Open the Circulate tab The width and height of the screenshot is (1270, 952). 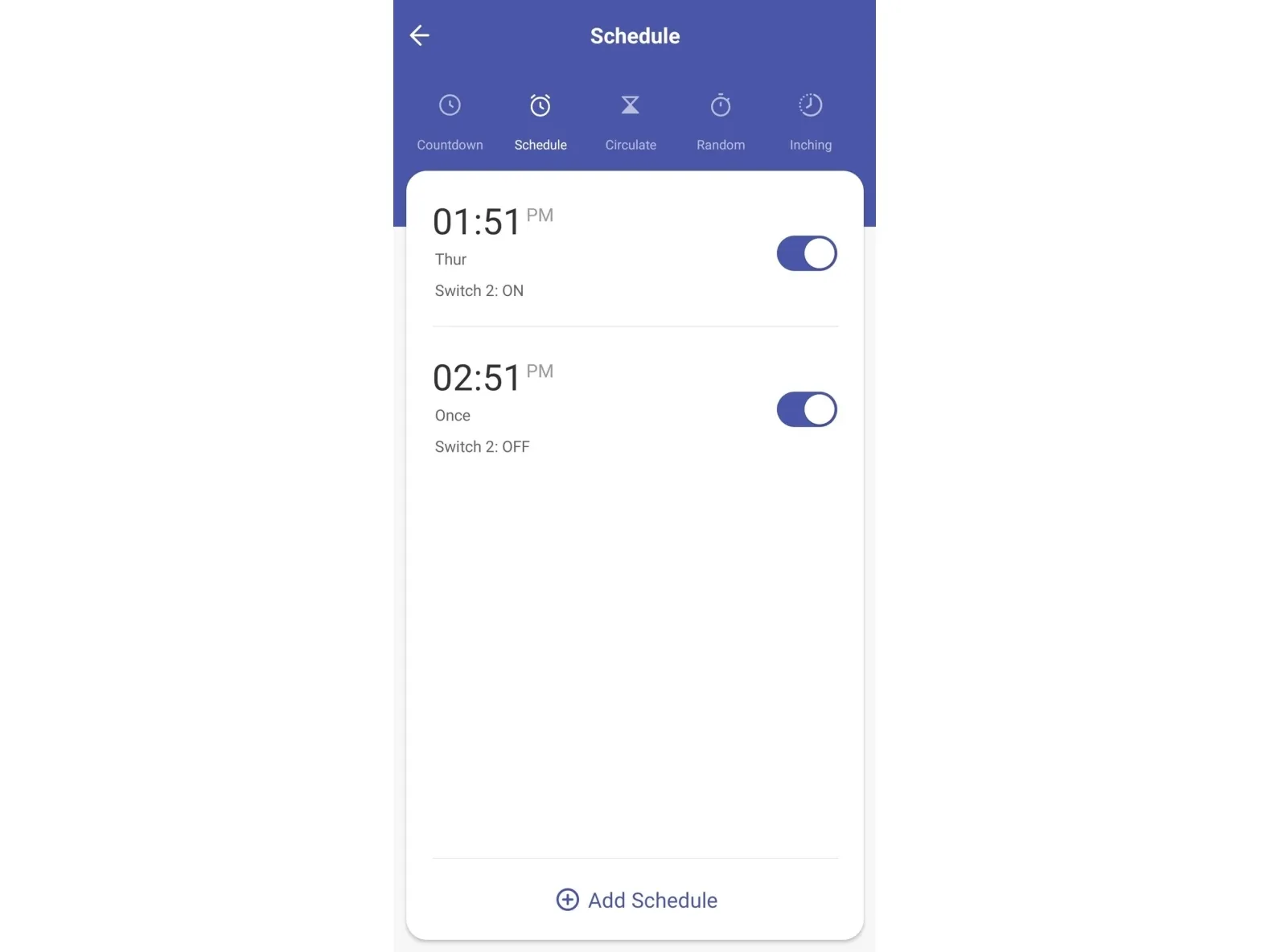631,122
